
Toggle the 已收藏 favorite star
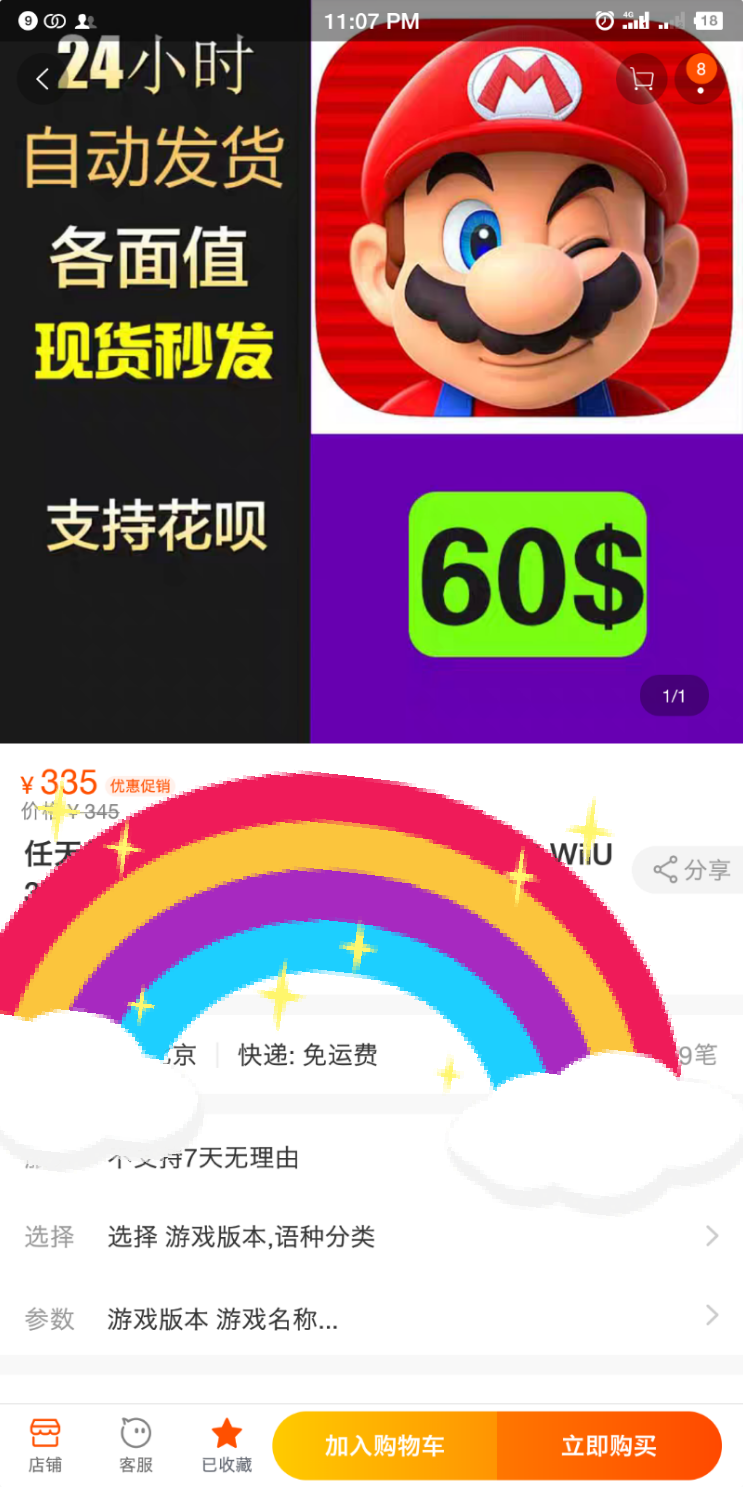227,1446
